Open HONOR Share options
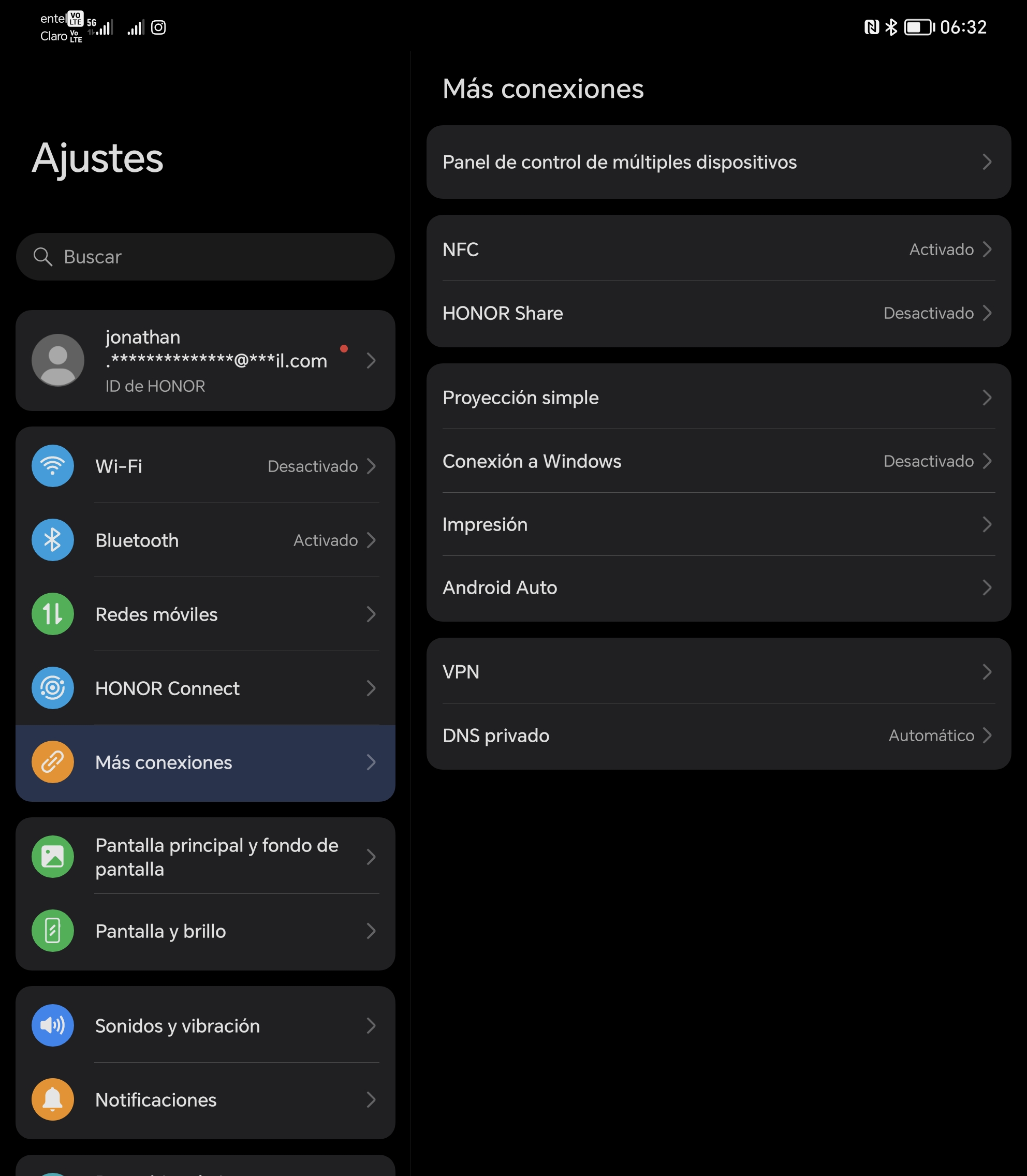This screenshot has height=1176, width=1027. [718, 313]
